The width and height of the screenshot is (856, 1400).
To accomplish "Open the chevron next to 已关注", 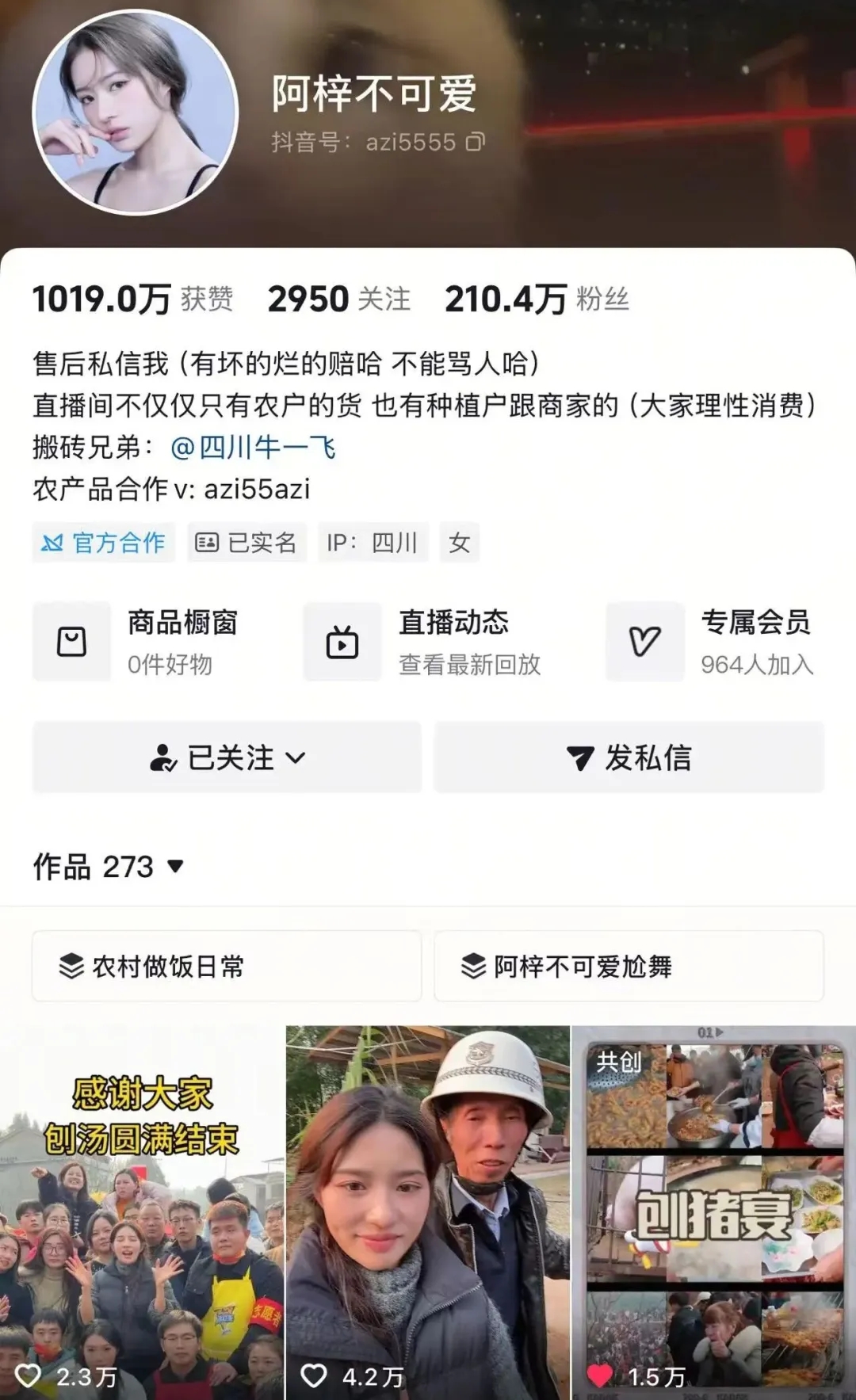I will tap(296, 758).
